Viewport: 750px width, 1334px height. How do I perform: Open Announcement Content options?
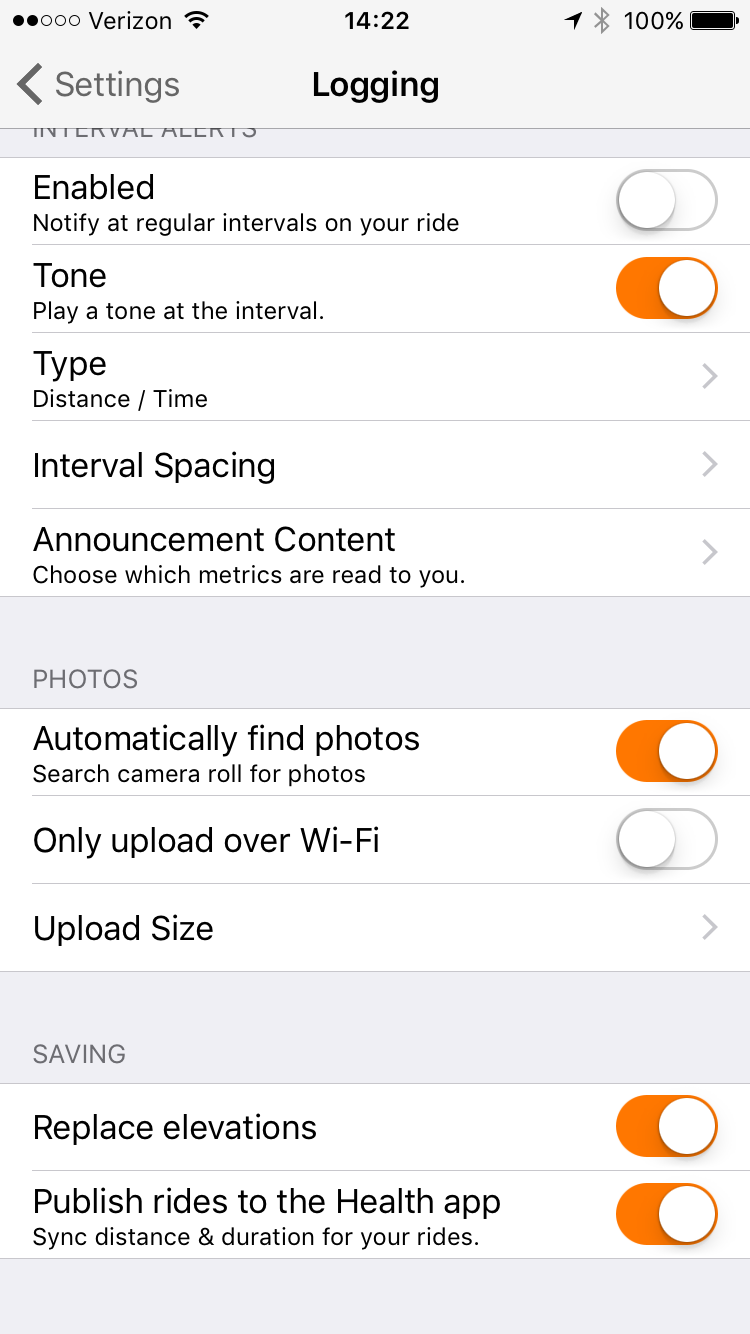pos(375,553)
